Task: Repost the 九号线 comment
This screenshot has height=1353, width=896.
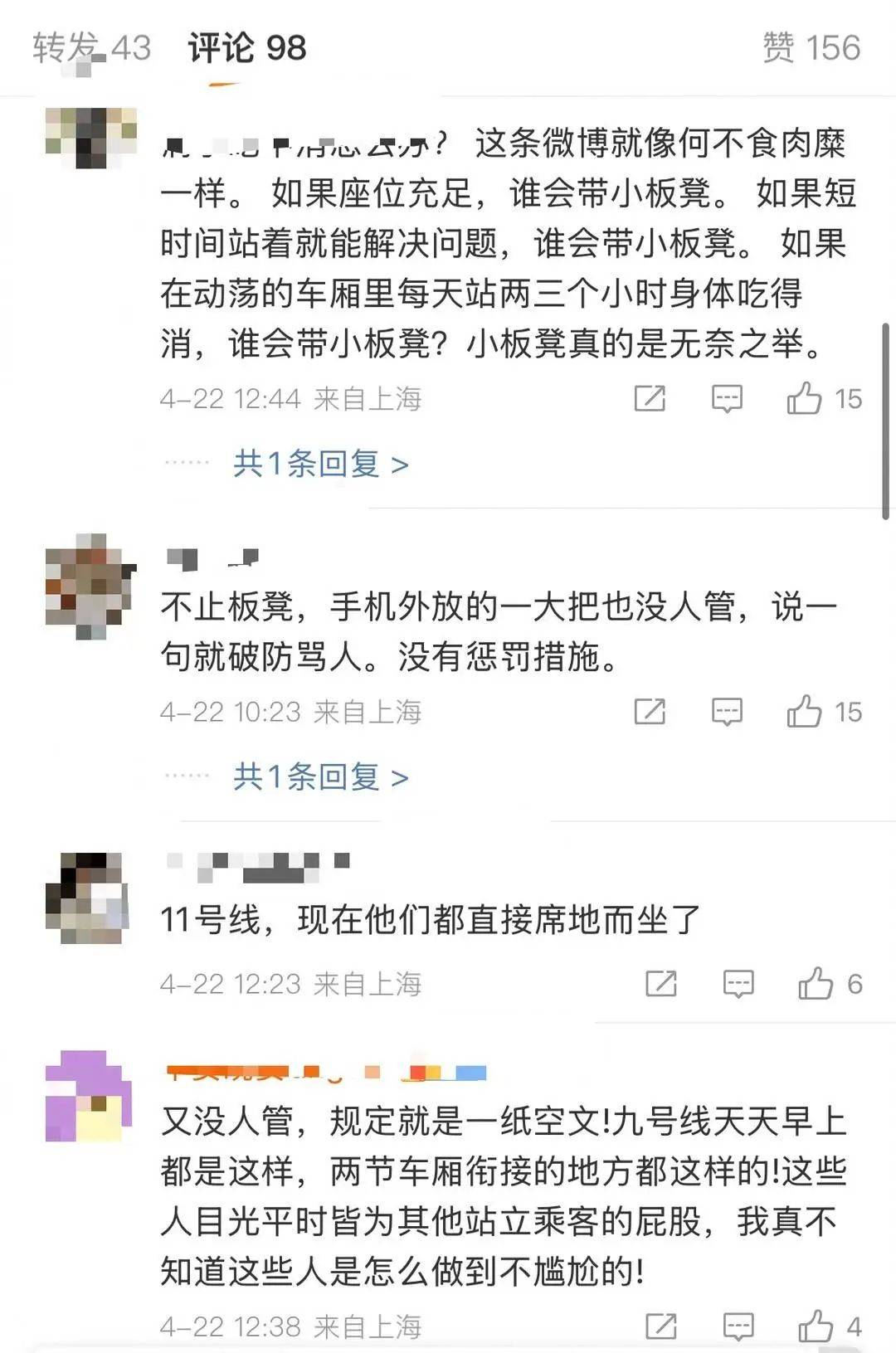Action: [661, 1326]
